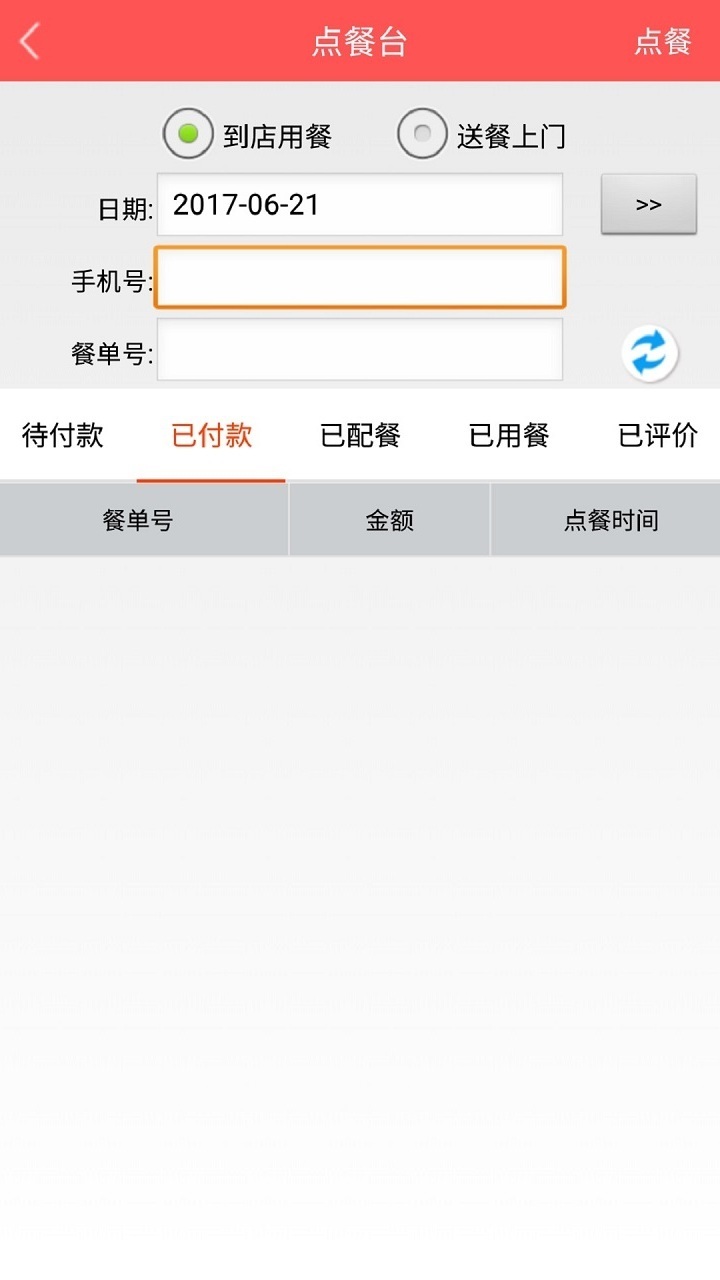The image size is (720, 1280).
Task: Switch to the 已评价 tab
Action: tap(657, 436)
